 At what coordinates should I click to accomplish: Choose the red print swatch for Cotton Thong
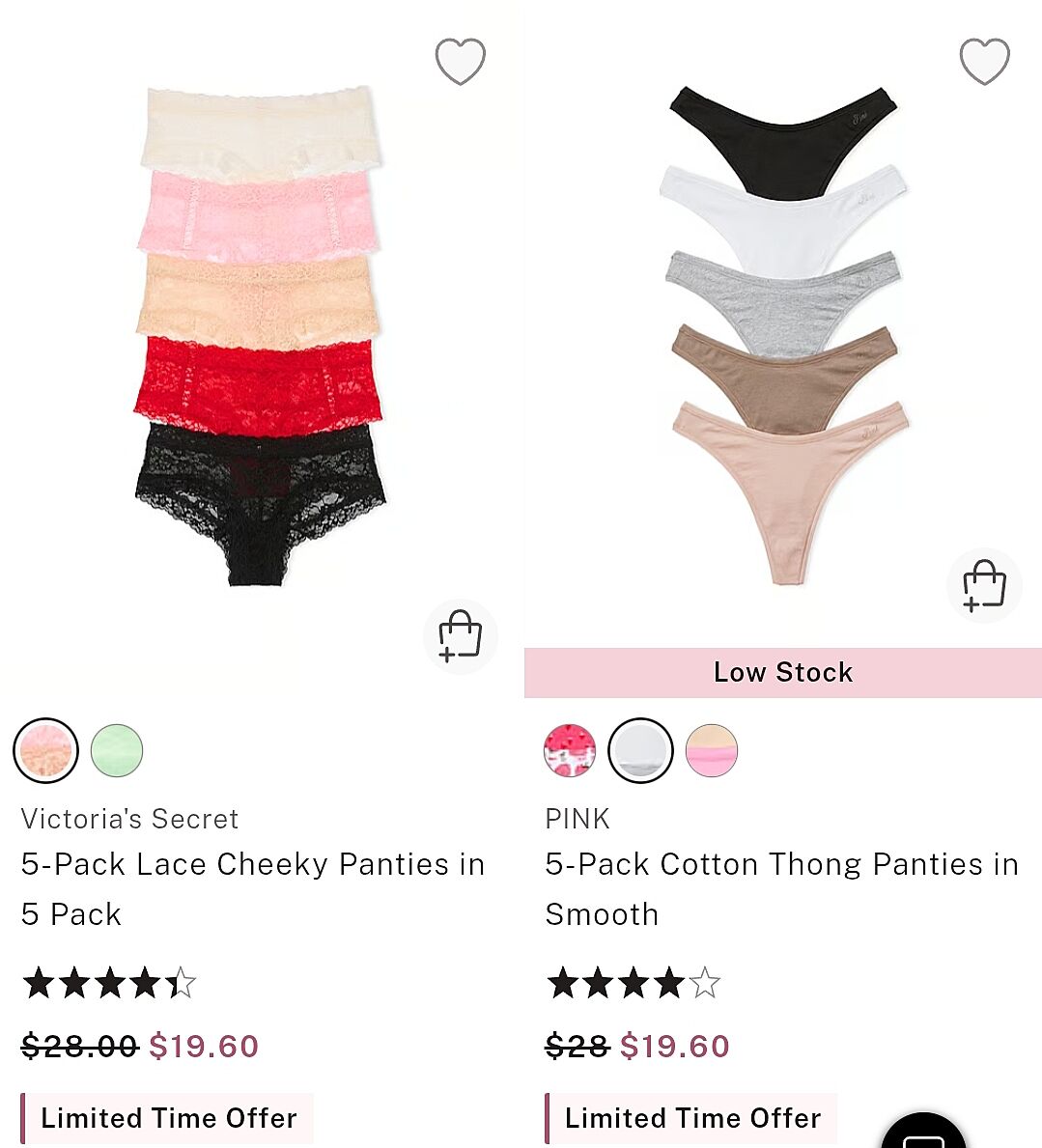(570, 750)
